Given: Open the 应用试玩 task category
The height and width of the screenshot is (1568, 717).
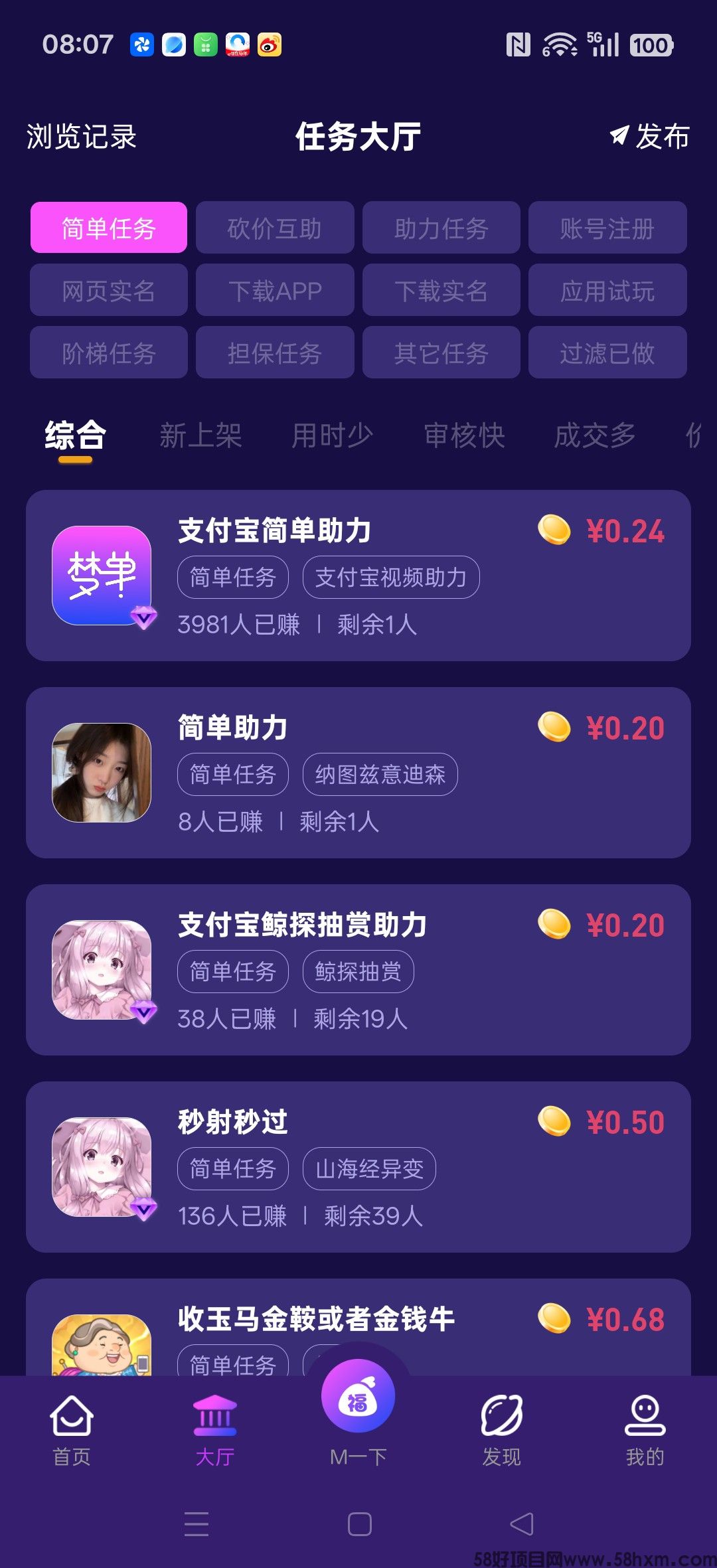Looking at the screenshot, I should coord(606,291).
